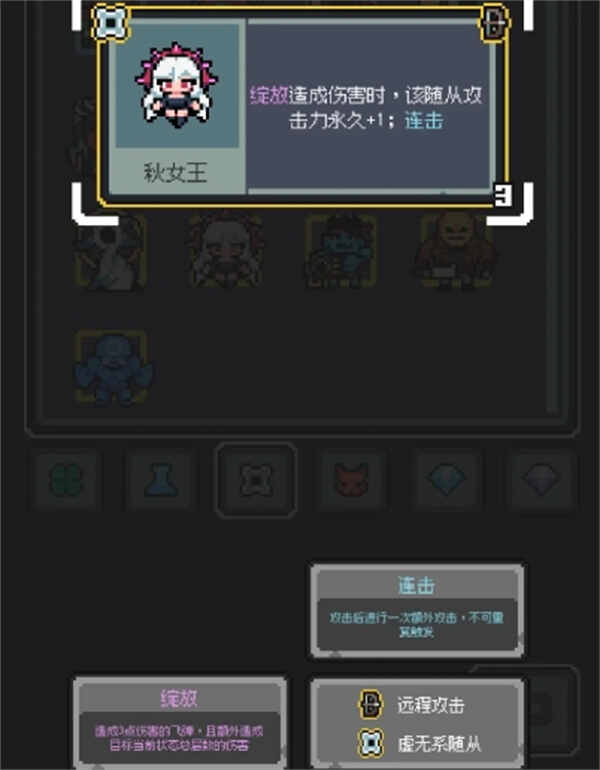This screenshot has width=600, height=770.
Task: Select the blue-faced hatted minion tile
Action: pos(343,251)
